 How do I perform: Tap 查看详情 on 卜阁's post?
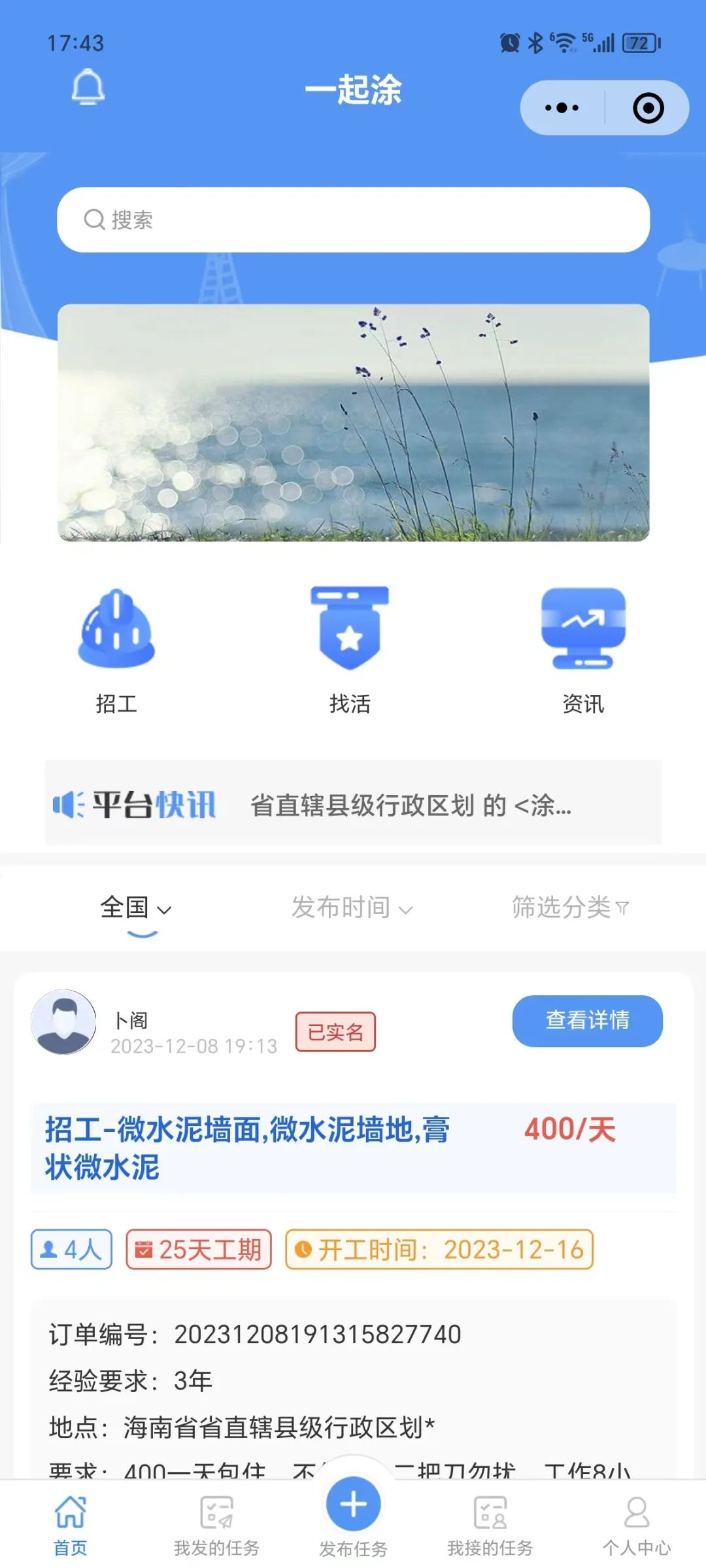click(587, 1021)
